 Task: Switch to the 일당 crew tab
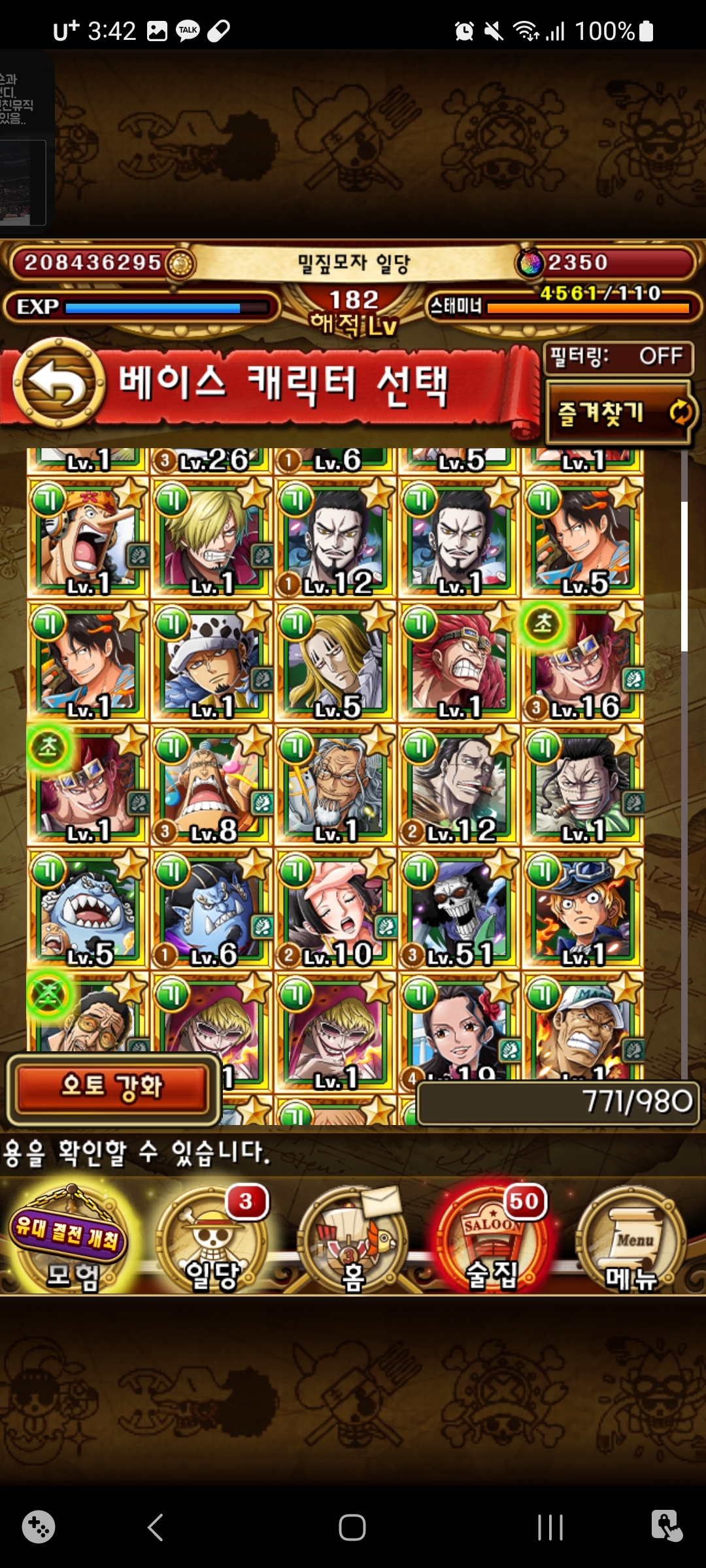tap(212, 1240)
